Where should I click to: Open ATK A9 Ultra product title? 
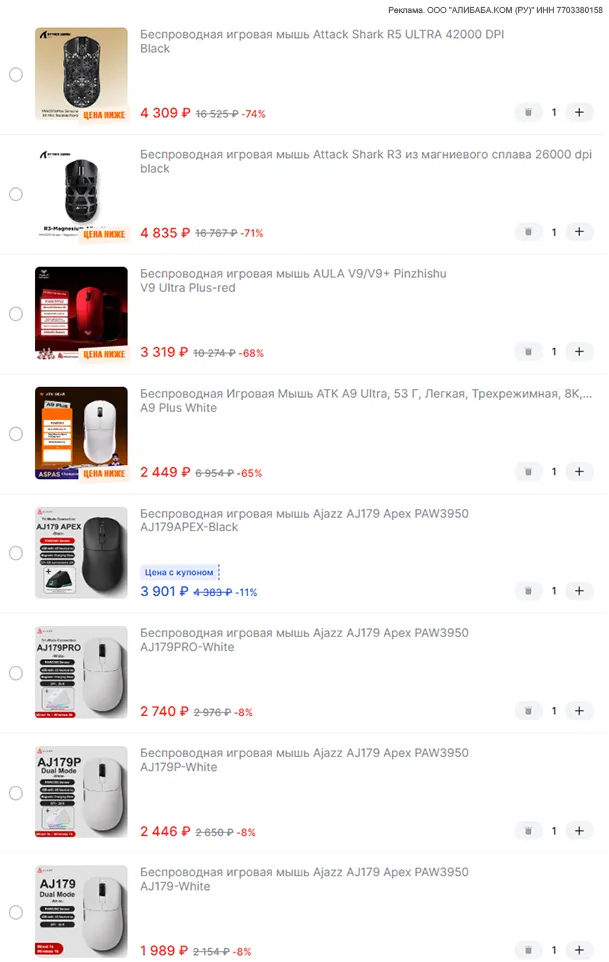[x=365, y=393]
